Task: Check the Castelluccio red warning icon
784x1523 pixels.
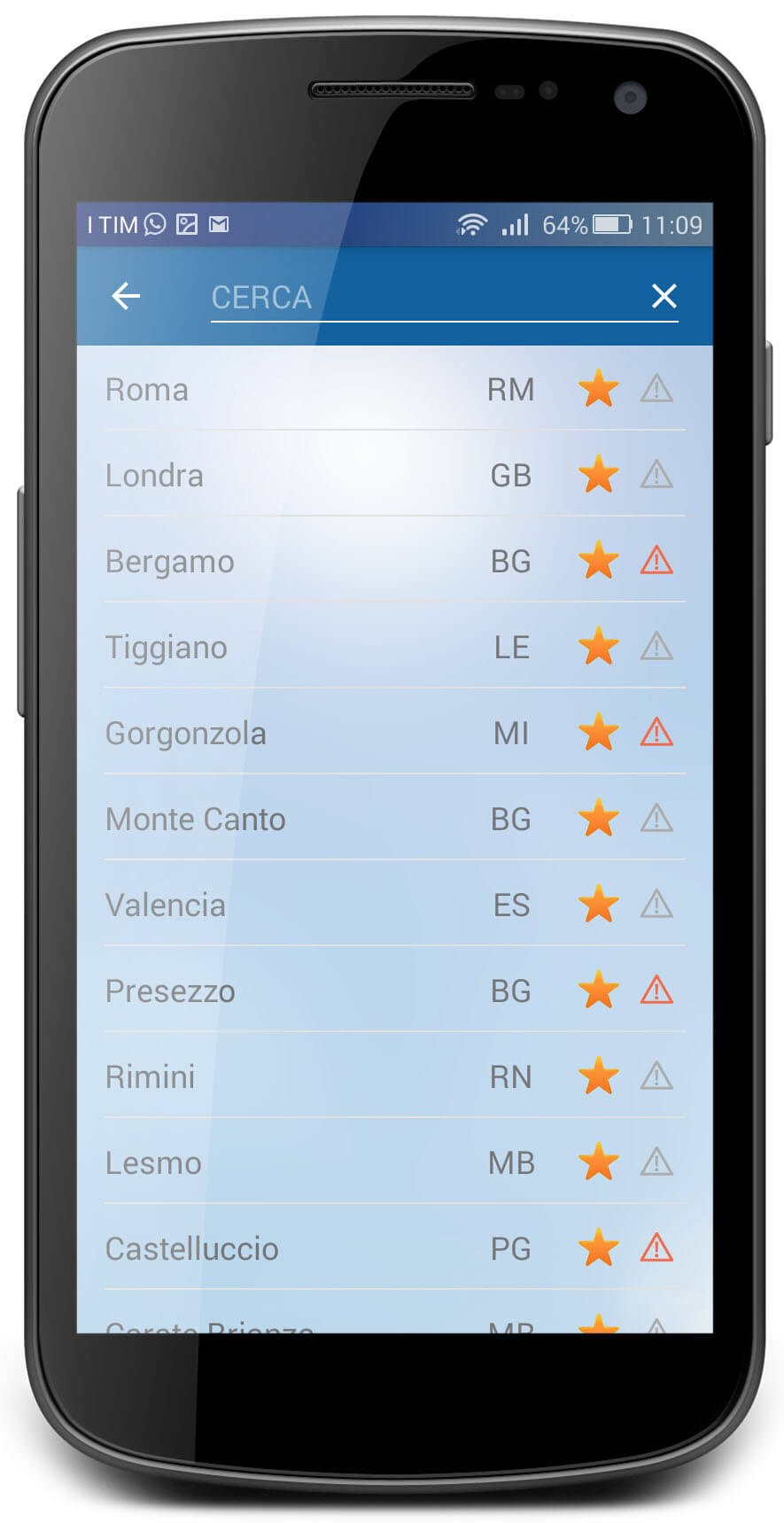Action: coord(656,1248)
